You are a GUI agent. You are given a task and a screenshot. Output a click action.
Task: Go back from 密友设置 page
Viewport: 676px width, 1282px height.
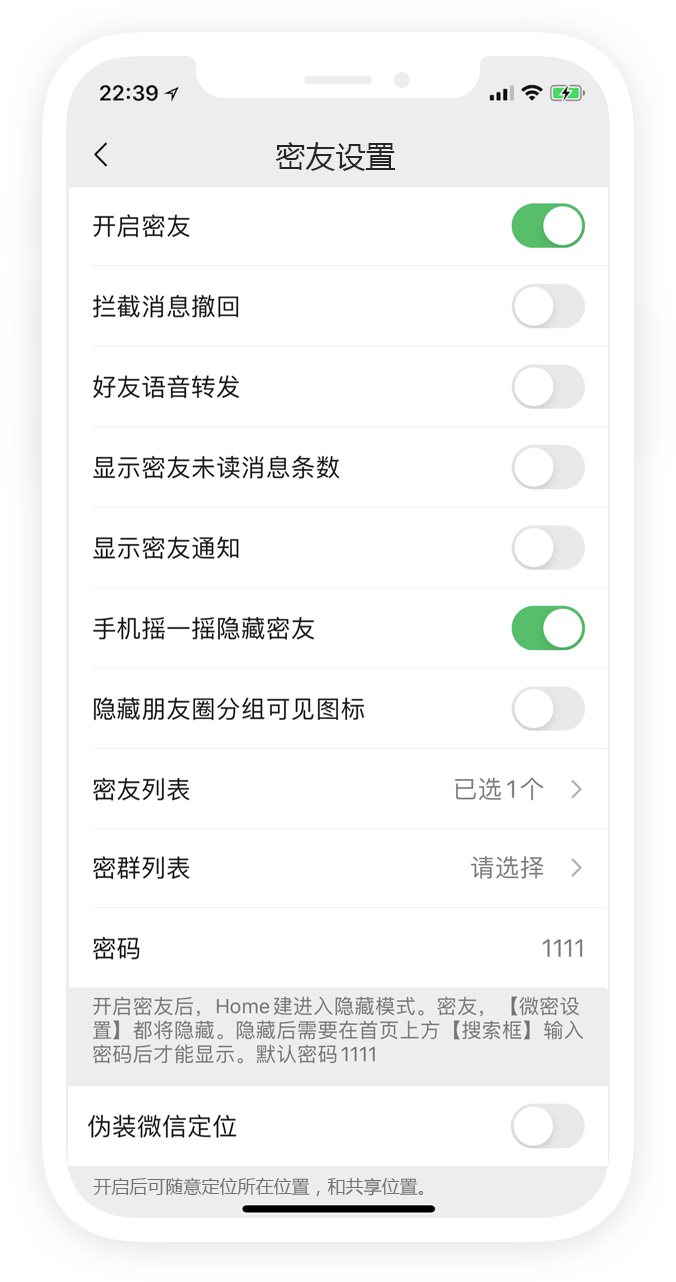click(x=101, y=155)
